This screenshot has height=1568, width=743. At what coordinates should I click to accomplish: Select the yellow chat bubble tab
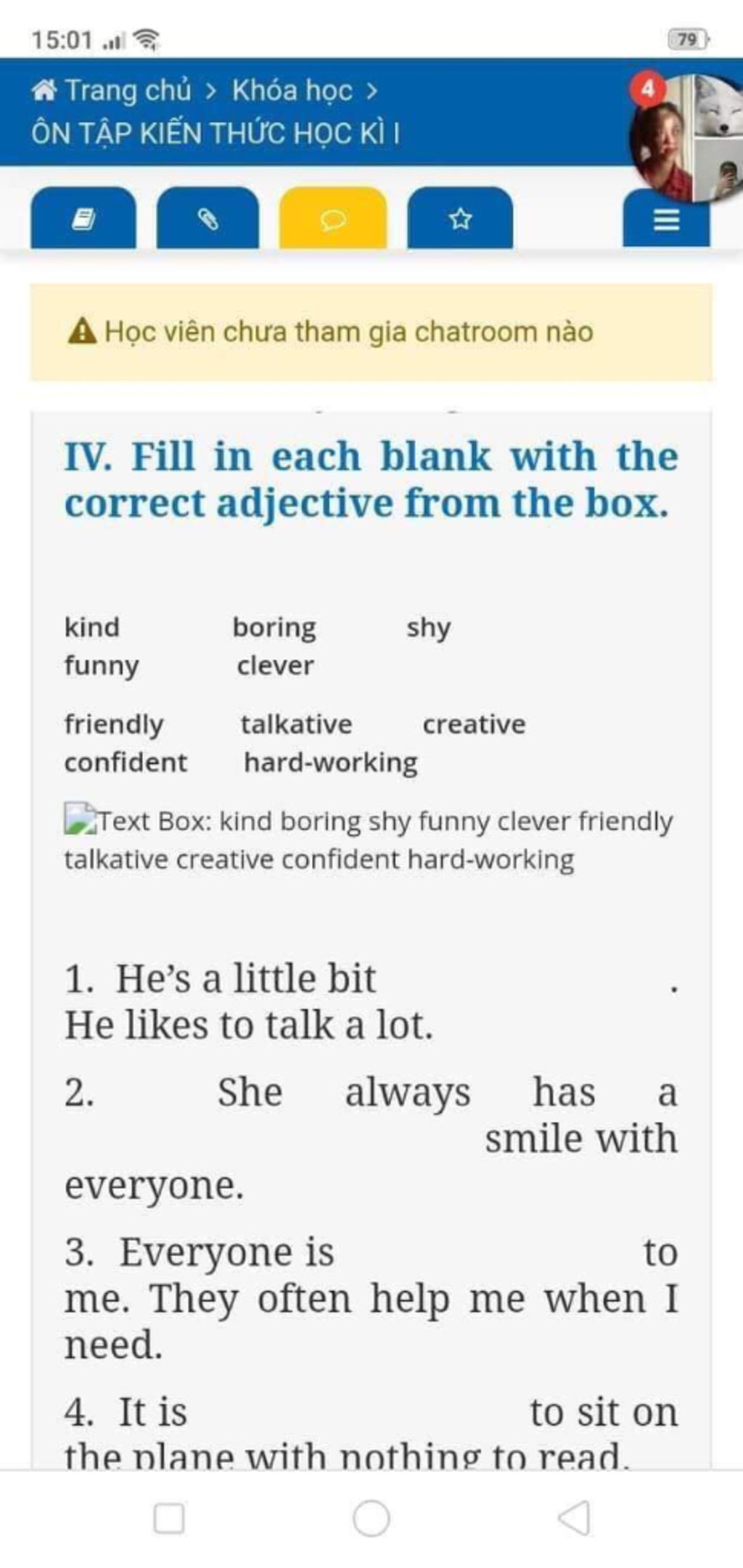pos(333,218)
